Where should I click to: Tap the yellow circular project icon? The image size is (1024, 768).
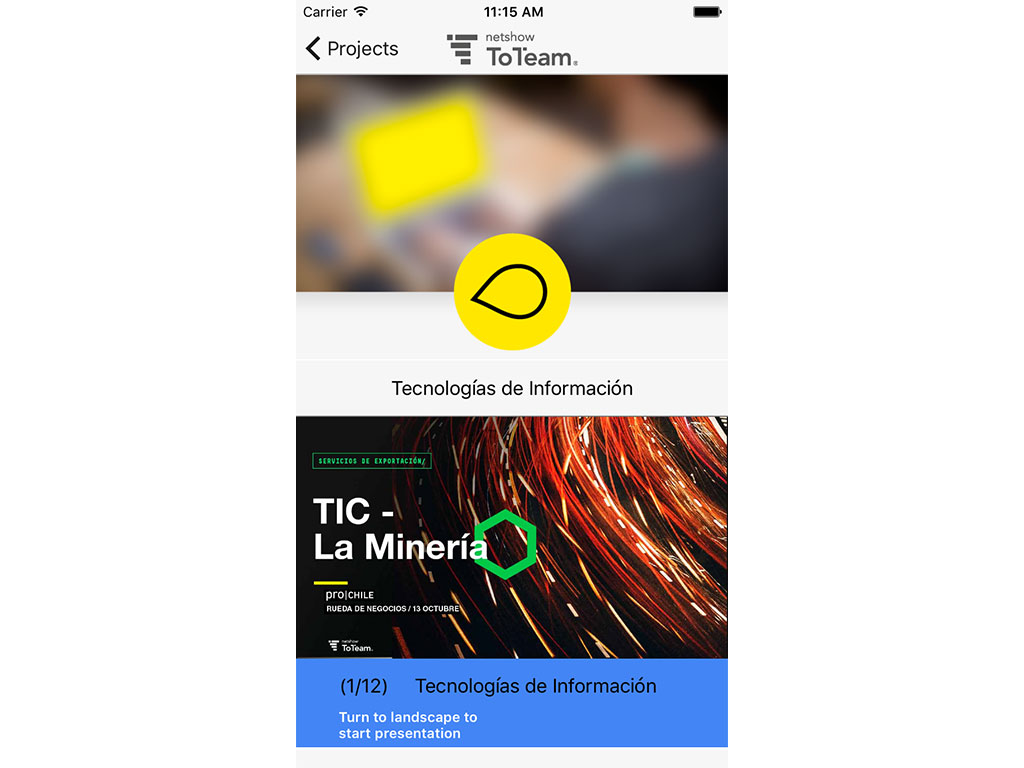click(x=512, y=292)
